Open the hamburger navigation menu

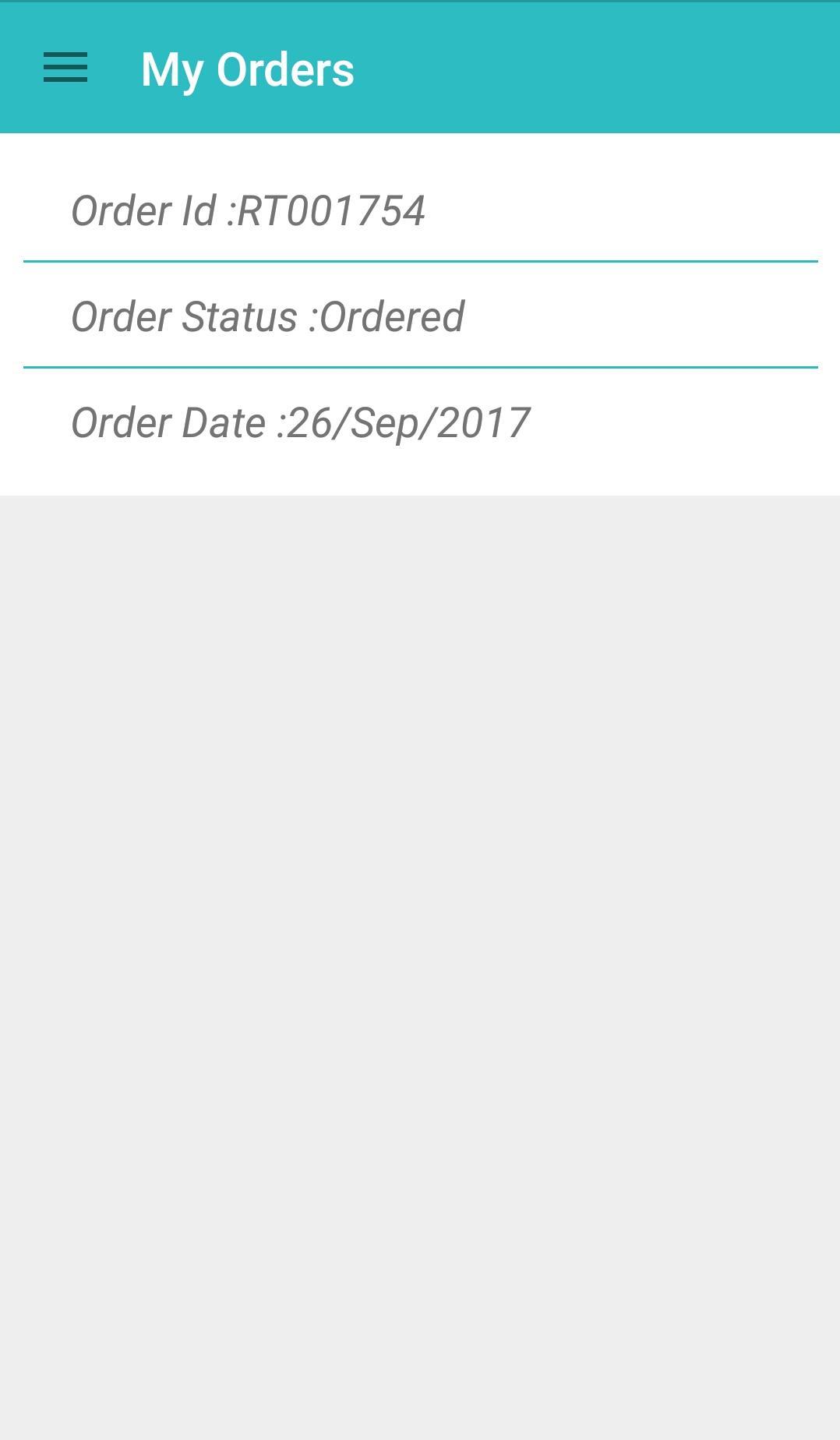(65, 68)
